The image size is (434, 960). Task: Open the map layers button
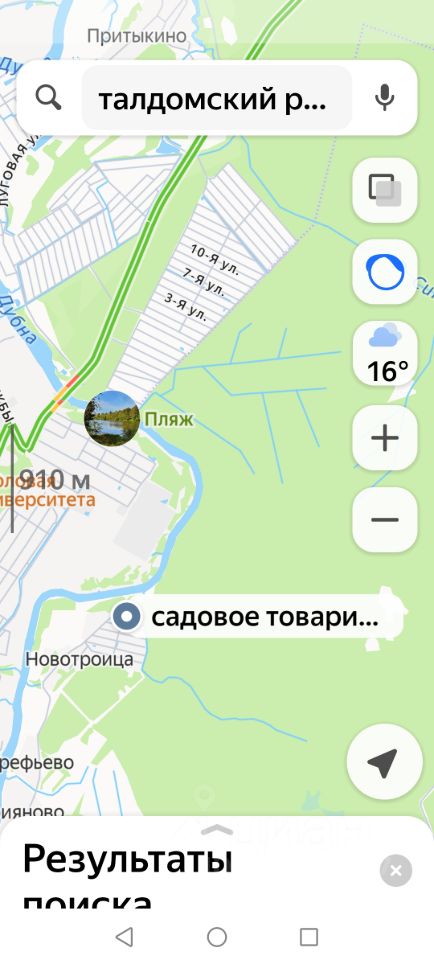(x=384, y=190)
